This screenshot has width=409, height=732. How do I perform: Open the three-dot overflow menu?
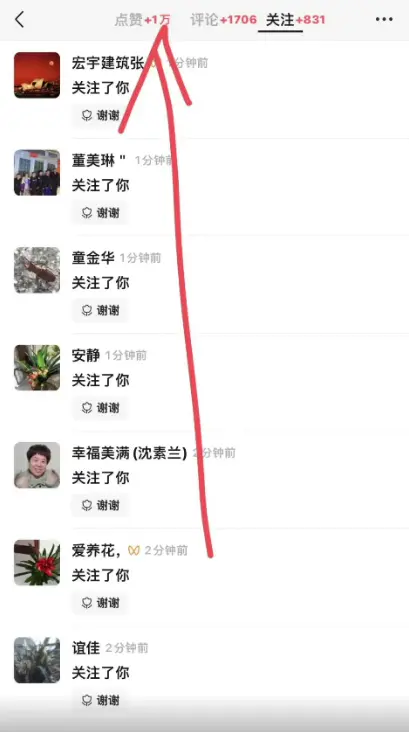(x=384, y=20)
